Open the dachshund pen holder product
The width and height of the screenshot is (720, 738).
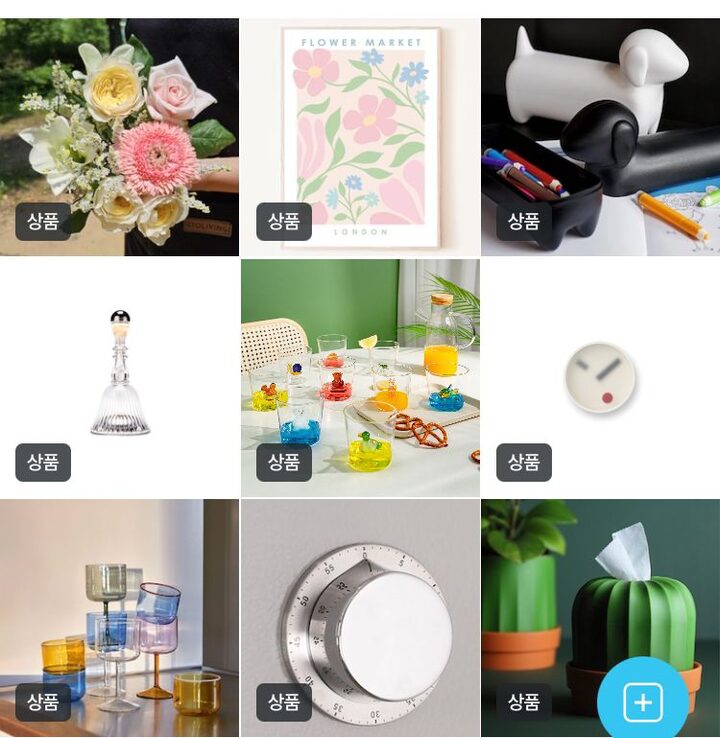pos(600,135)
